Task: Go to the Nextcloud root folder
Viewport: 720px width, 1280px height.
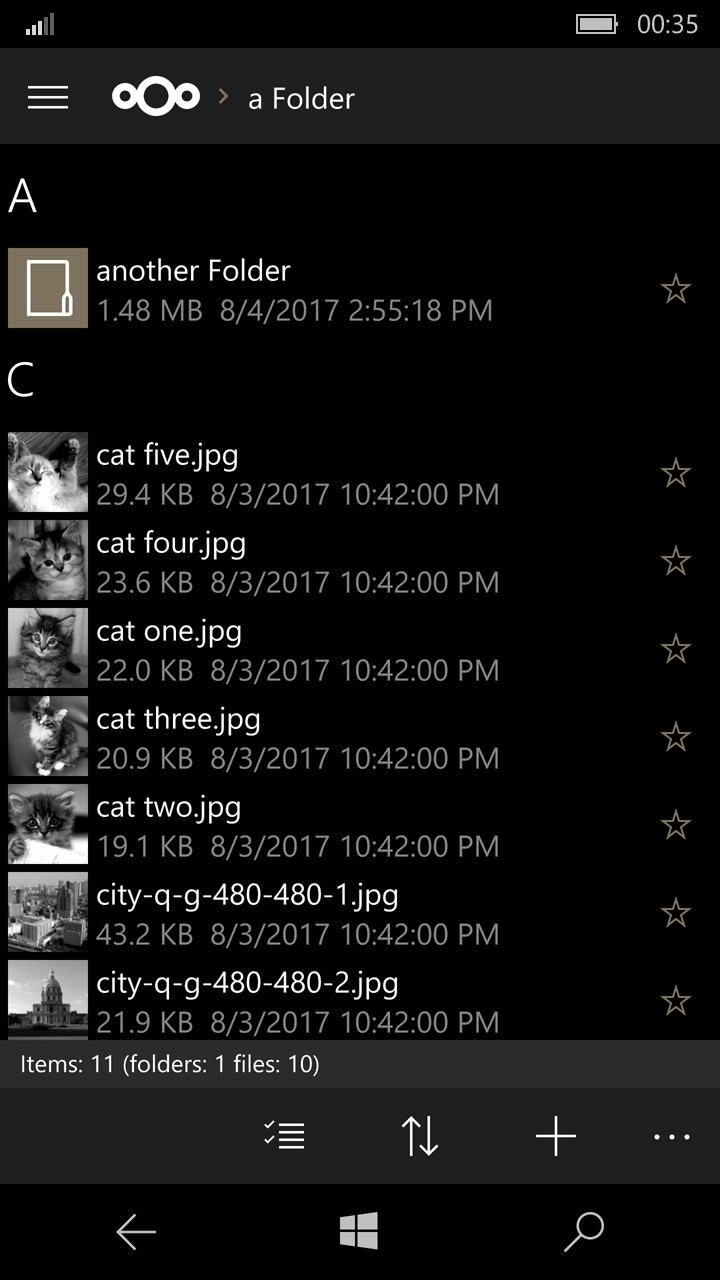Action: tap(156, 97)
